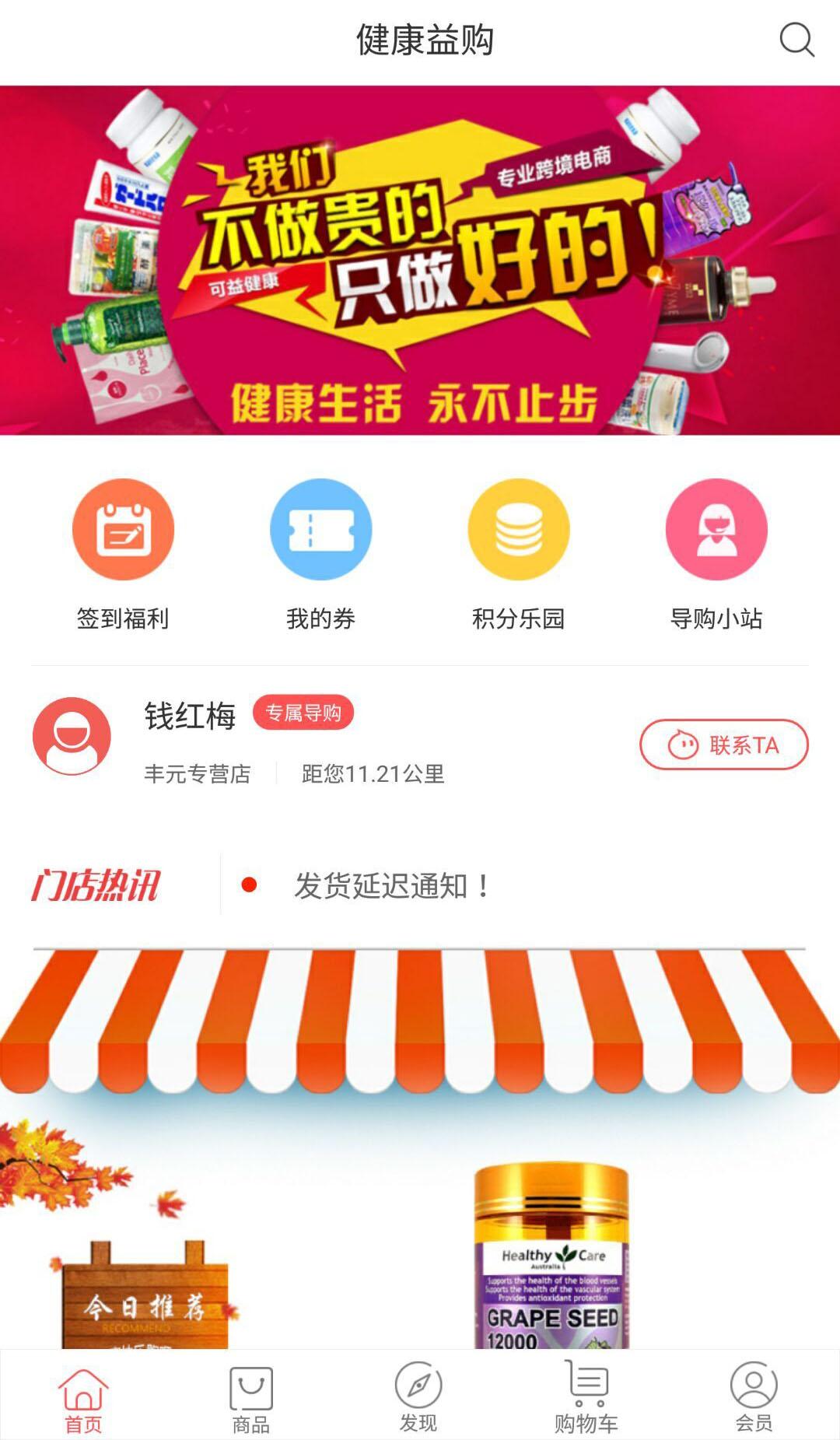This screenshot has height=1440, width=840.
Task: Open 导购小站 guide icon
Action: coord(716,530)
